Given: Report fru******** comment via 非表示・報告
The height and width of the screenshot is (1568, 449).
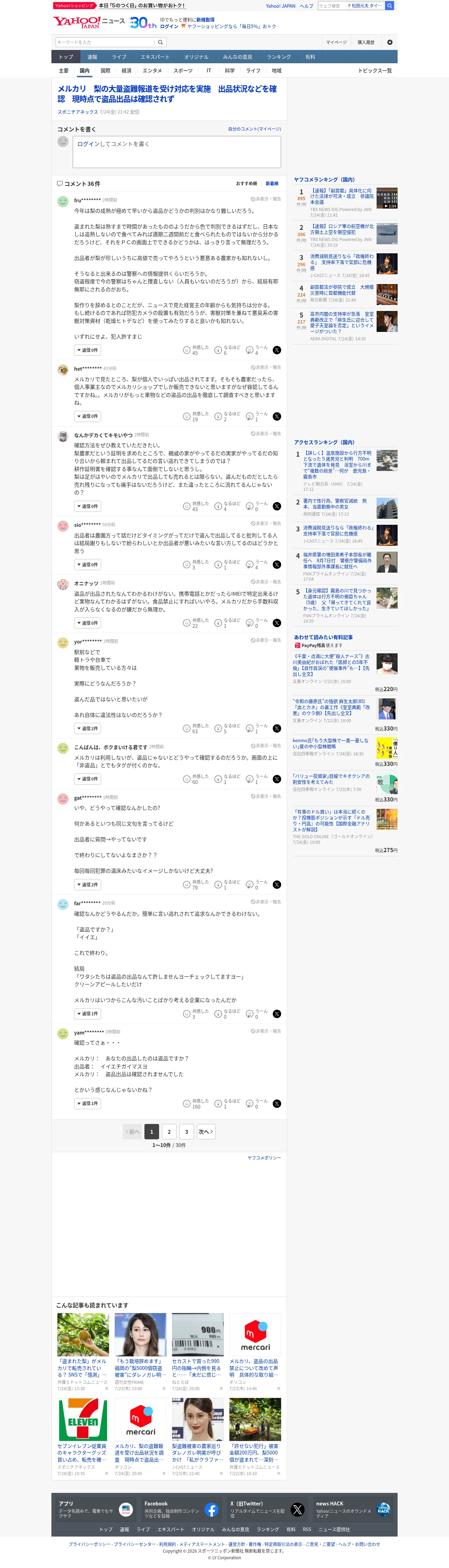Looking at the screenshot, I should coord(266,199).
